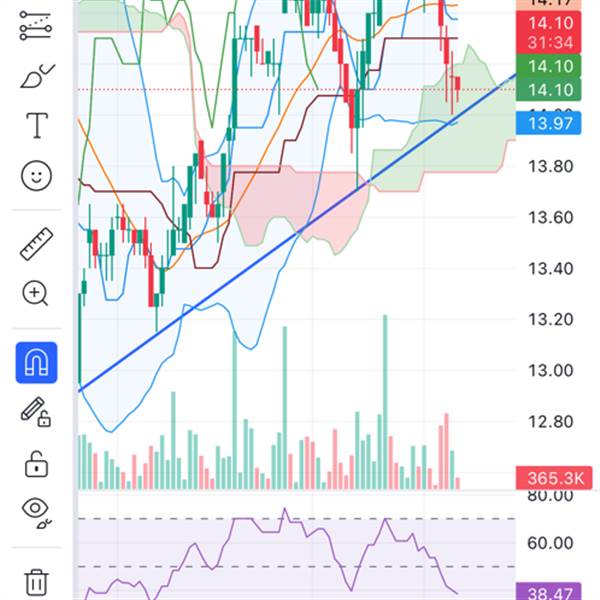Select the brush drawing tool
The image size is (600, 600).
(36, 76)
